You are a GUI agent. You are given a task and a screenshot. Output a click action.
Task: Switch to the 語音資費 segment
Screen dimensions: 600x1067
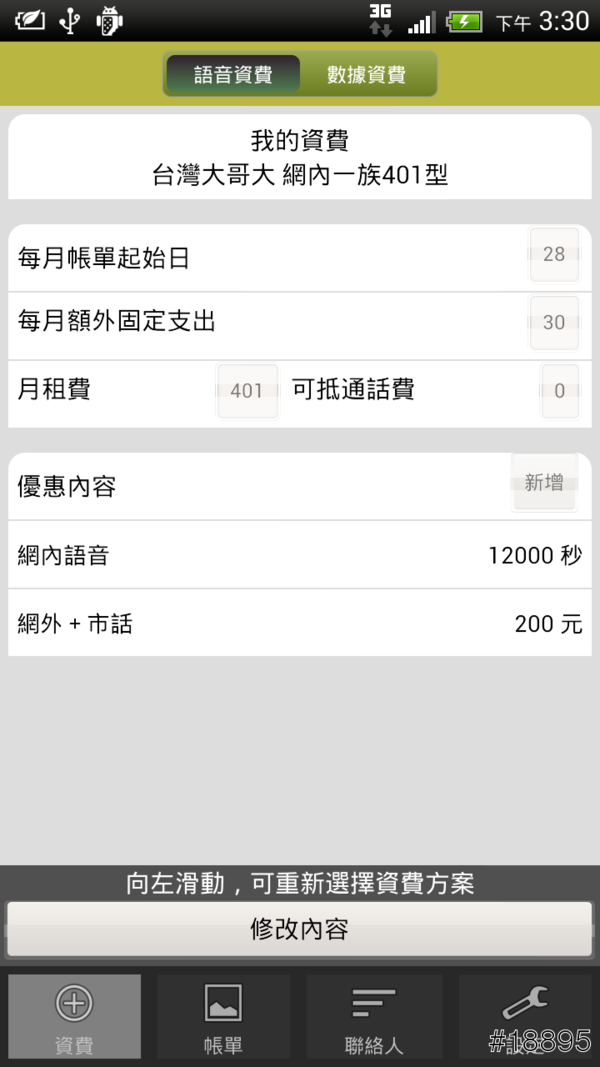pos(233,75)
